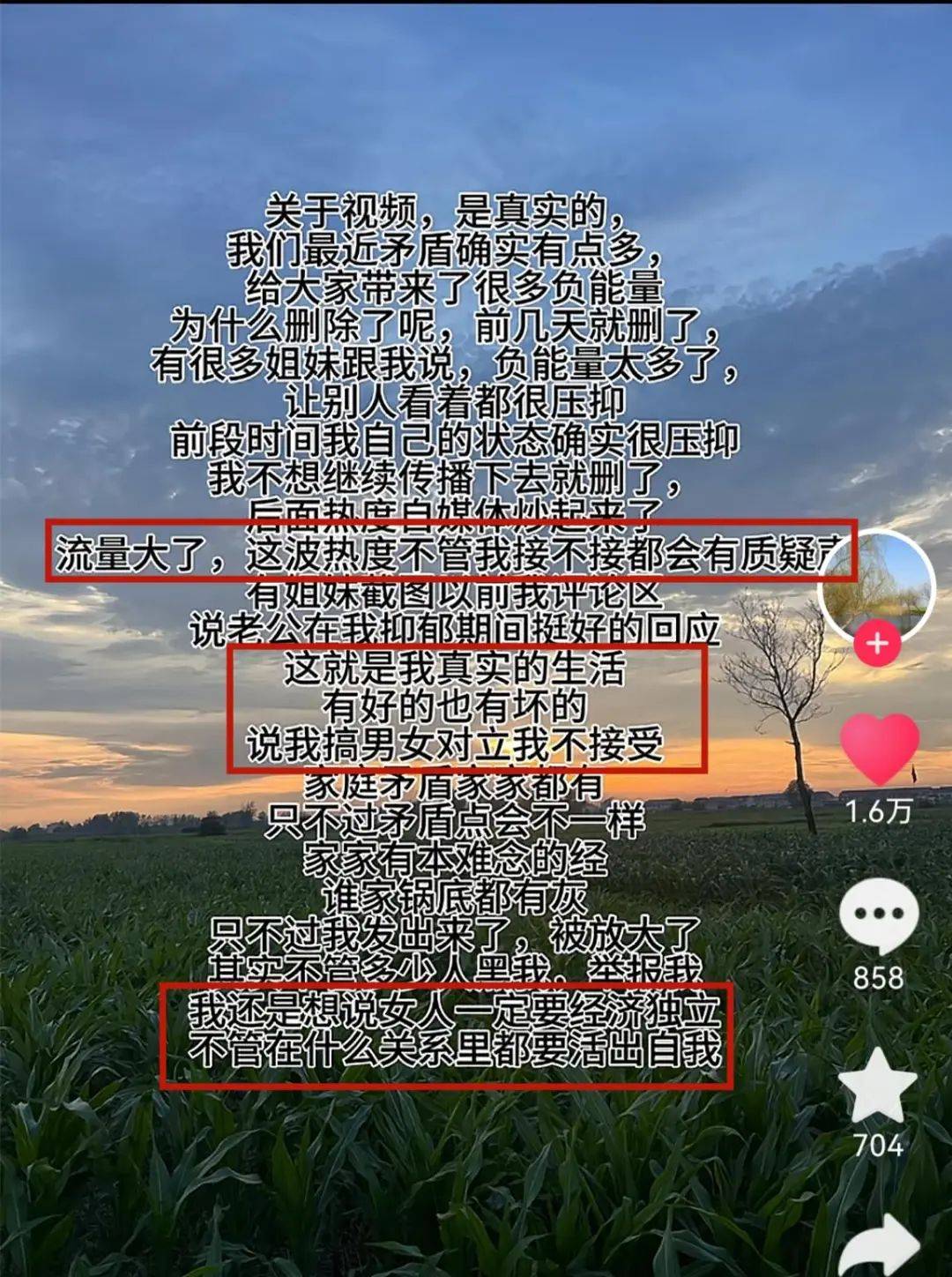Like this post with the heart icon
The width and height of the screenshot is (952, 1277).
tap(879, 749)
